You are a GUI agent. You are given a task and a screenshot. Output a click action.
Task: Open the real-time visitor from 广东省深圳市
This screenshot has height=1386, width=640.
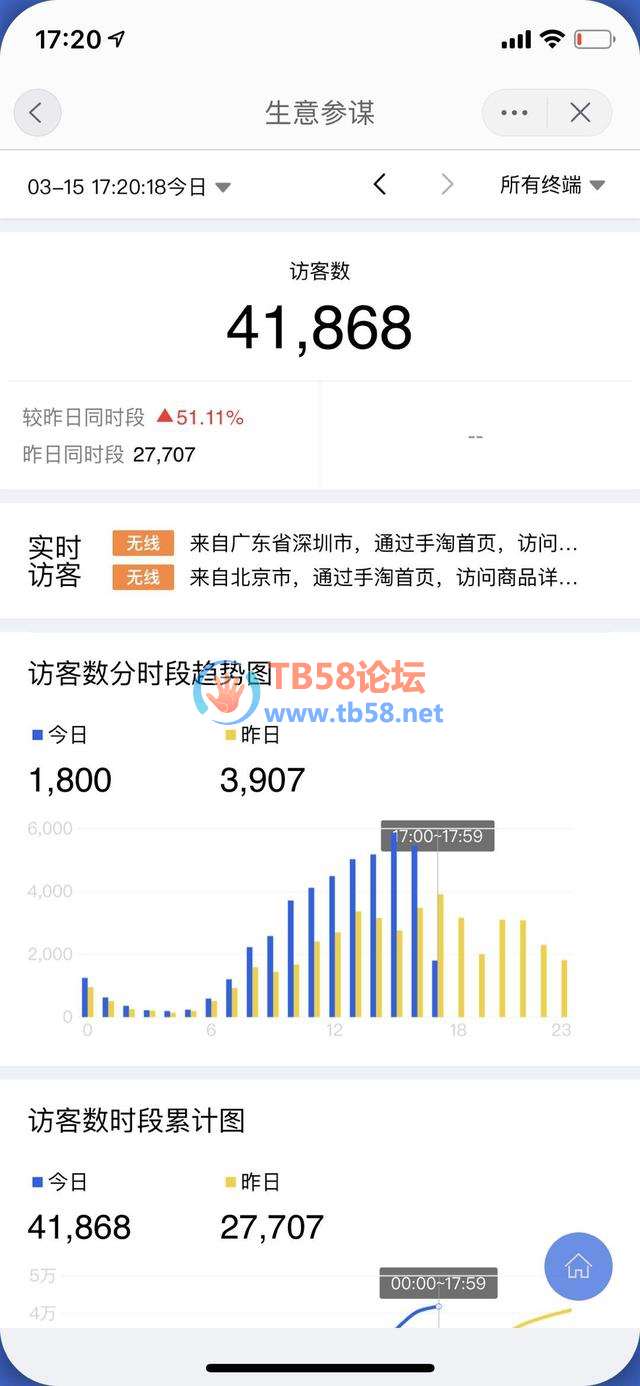click(383, 544)
